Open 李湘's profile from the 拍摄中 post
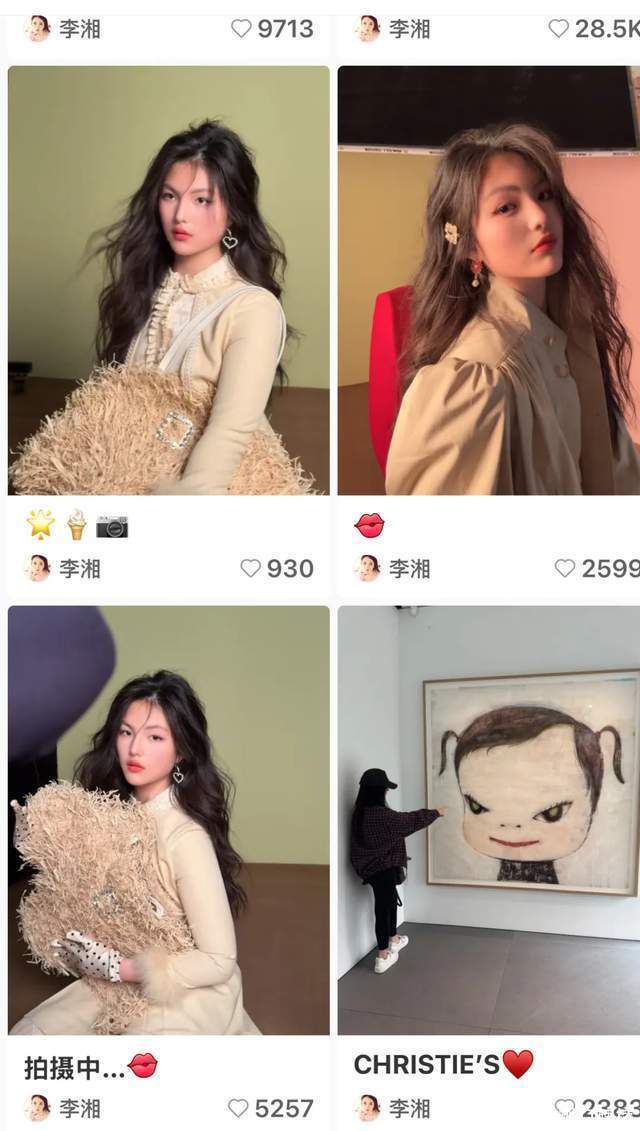640x1131 pixels. pyautogui.click(x=64, y=1108)
